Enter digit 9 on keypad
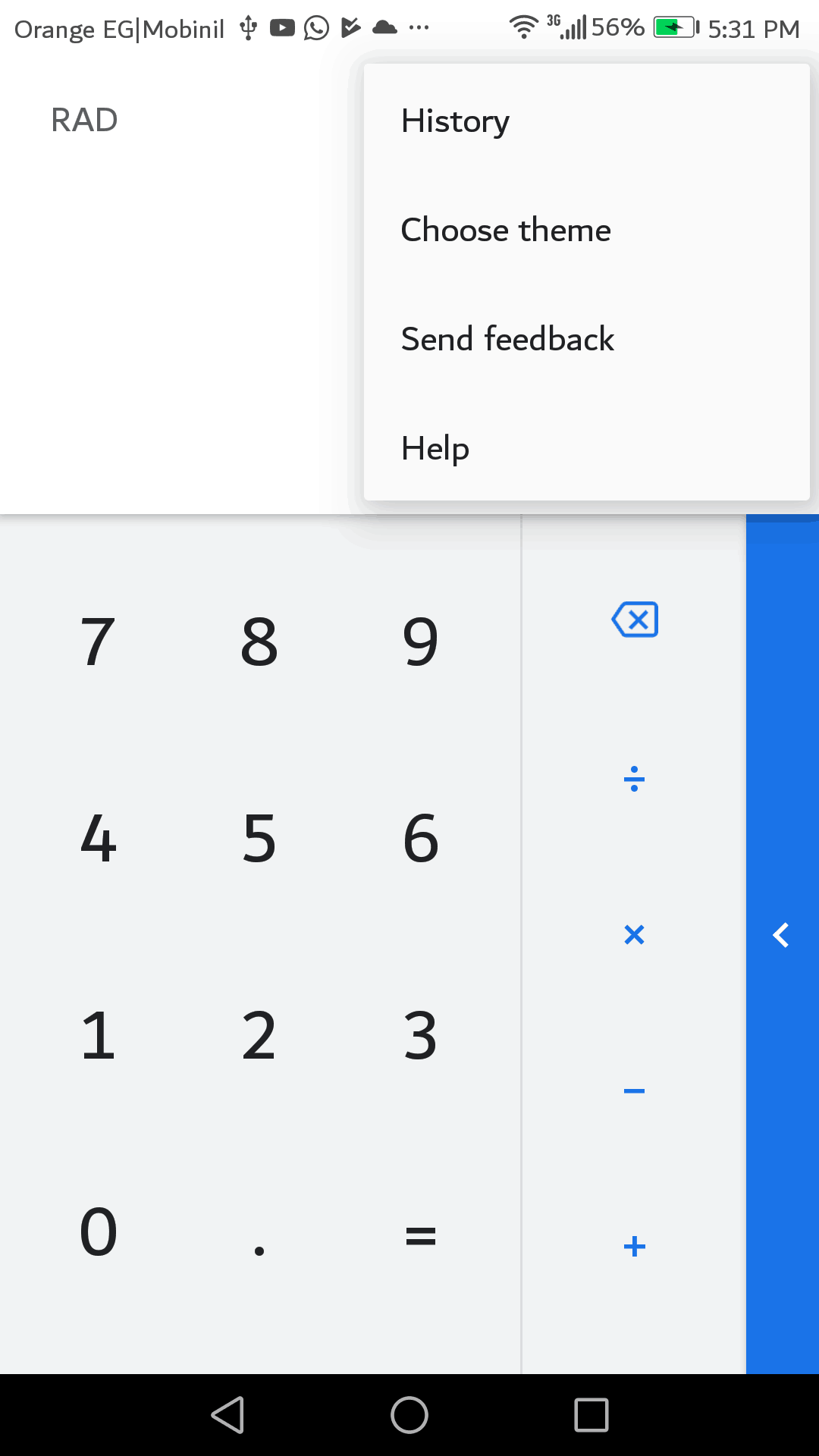The width and height of the screenshot is (819, 1456). pos(420,642)
